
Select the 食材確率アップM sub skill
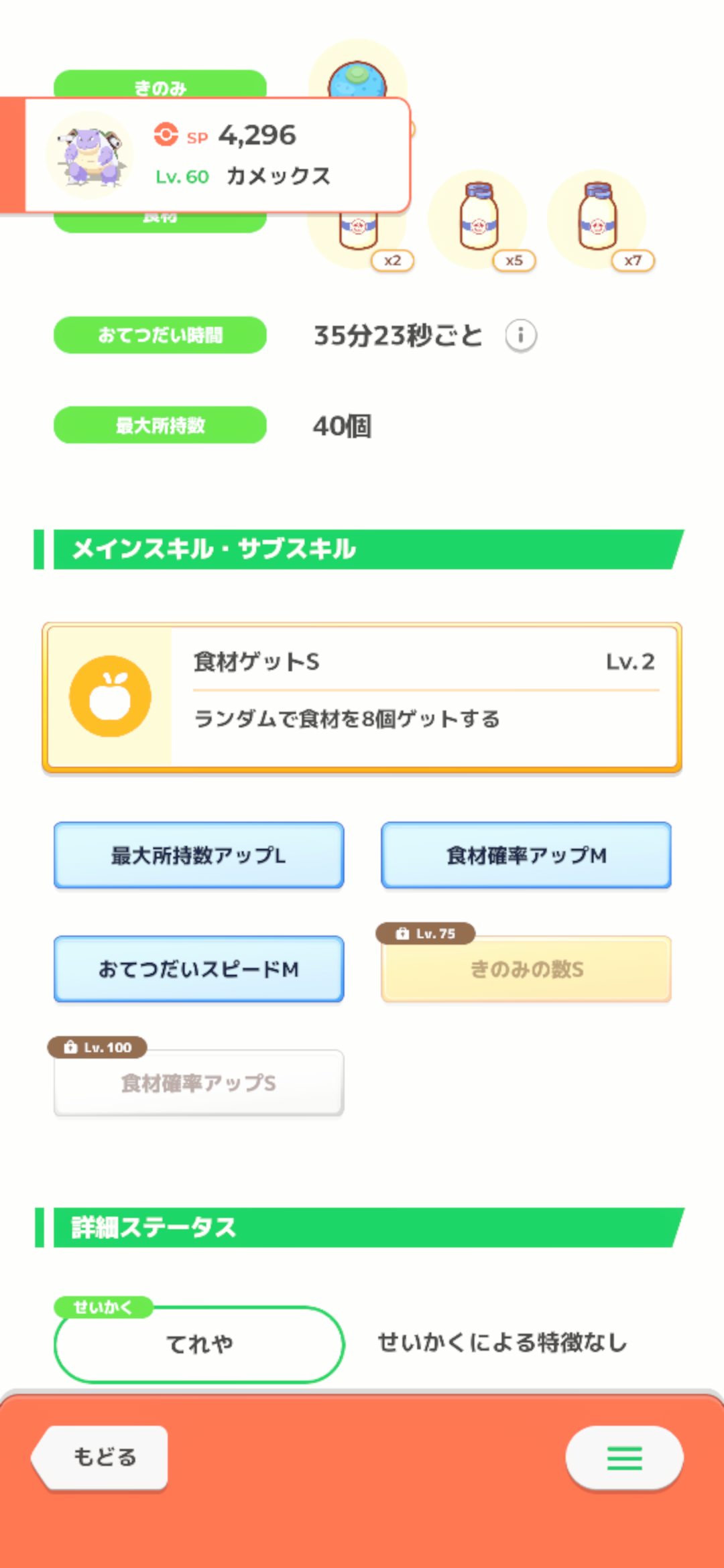(x=526, y=855)
